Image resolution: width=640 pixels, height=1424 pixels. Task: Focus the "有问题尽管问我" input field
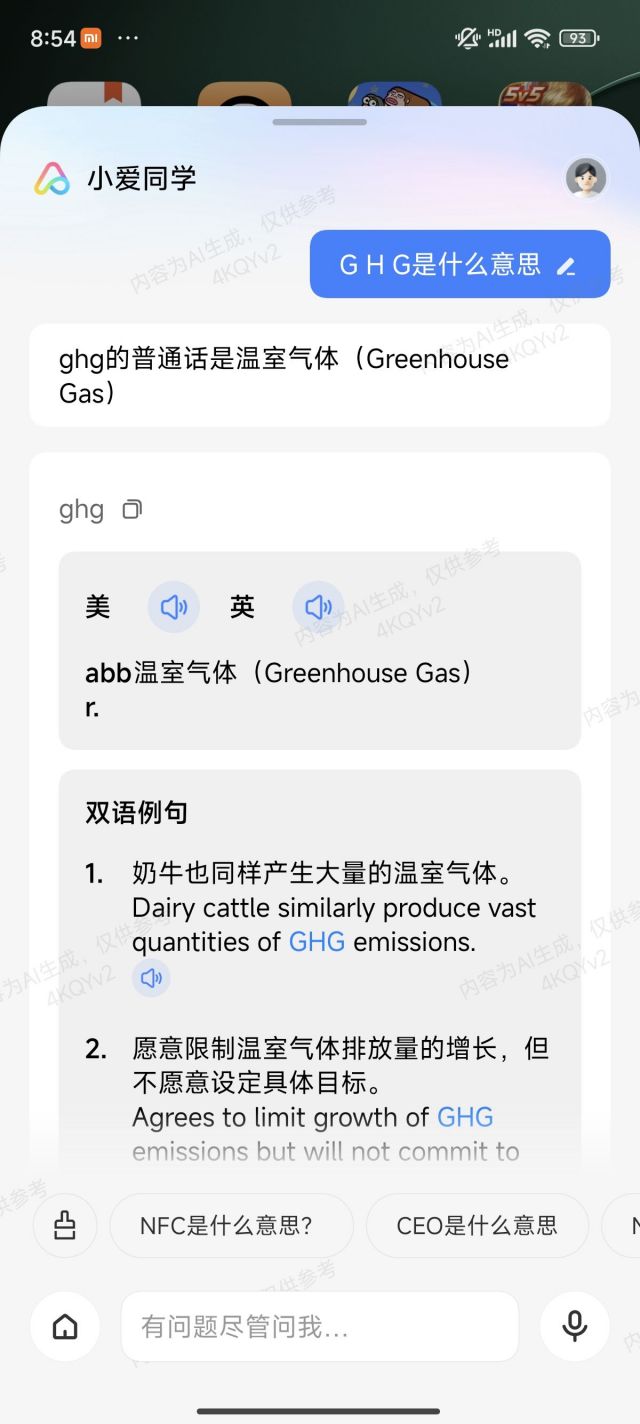[x=320, y=1327]
